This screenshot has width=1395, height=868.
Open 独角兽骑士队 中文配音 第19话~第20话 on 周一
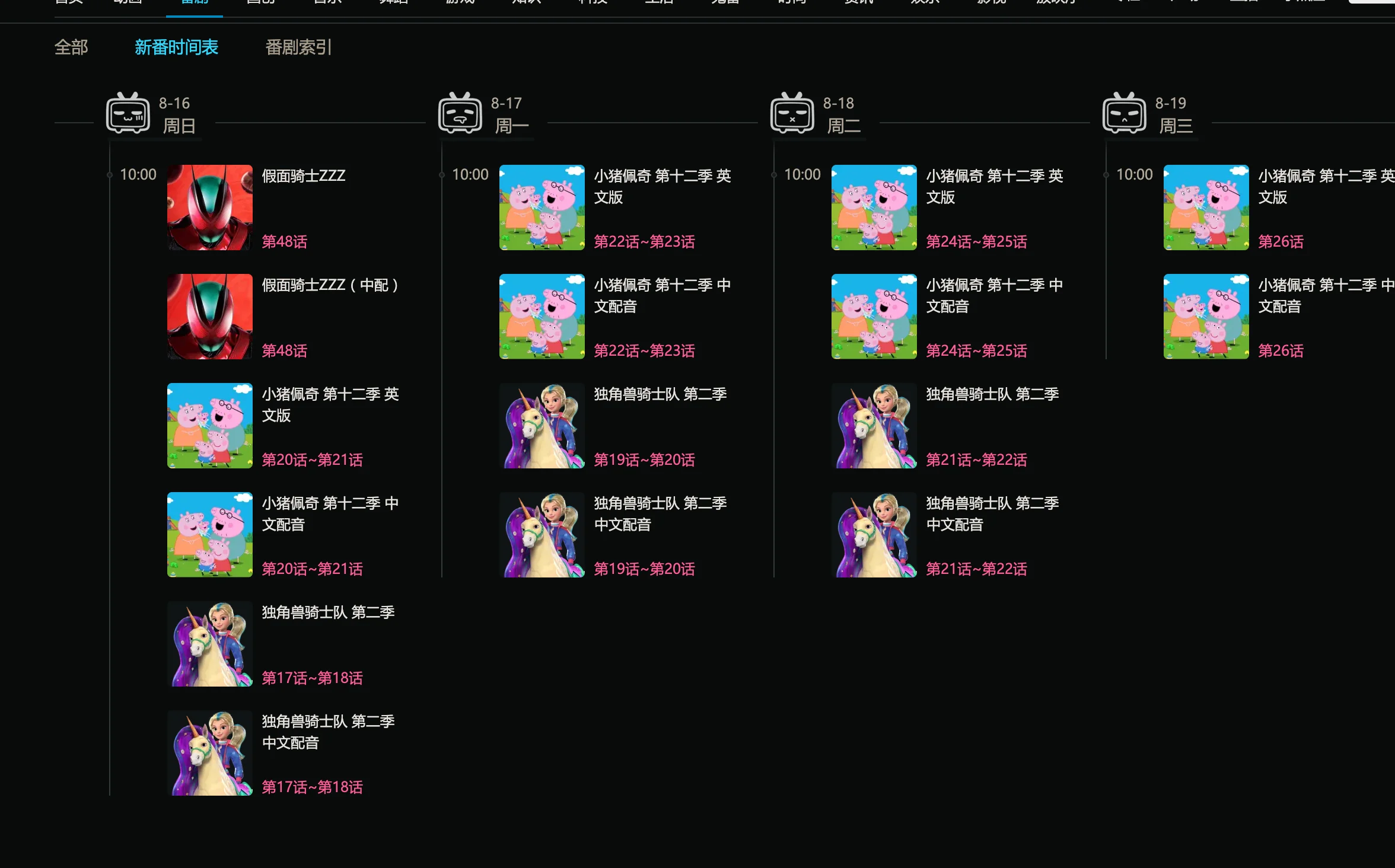[x=660, y=513]
